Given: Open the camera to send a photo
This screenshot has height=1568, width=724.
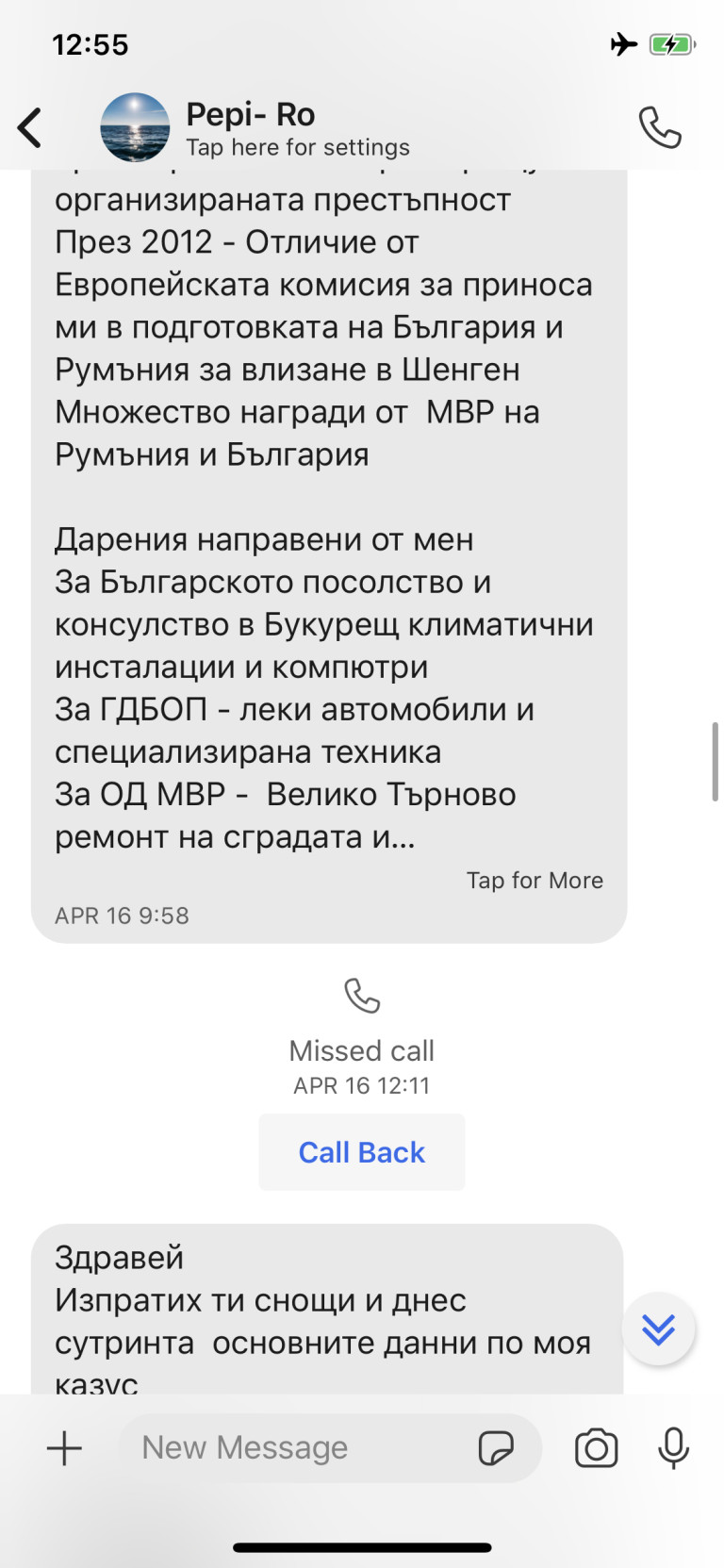Looking at the screenshot, I should (596, 1447).
